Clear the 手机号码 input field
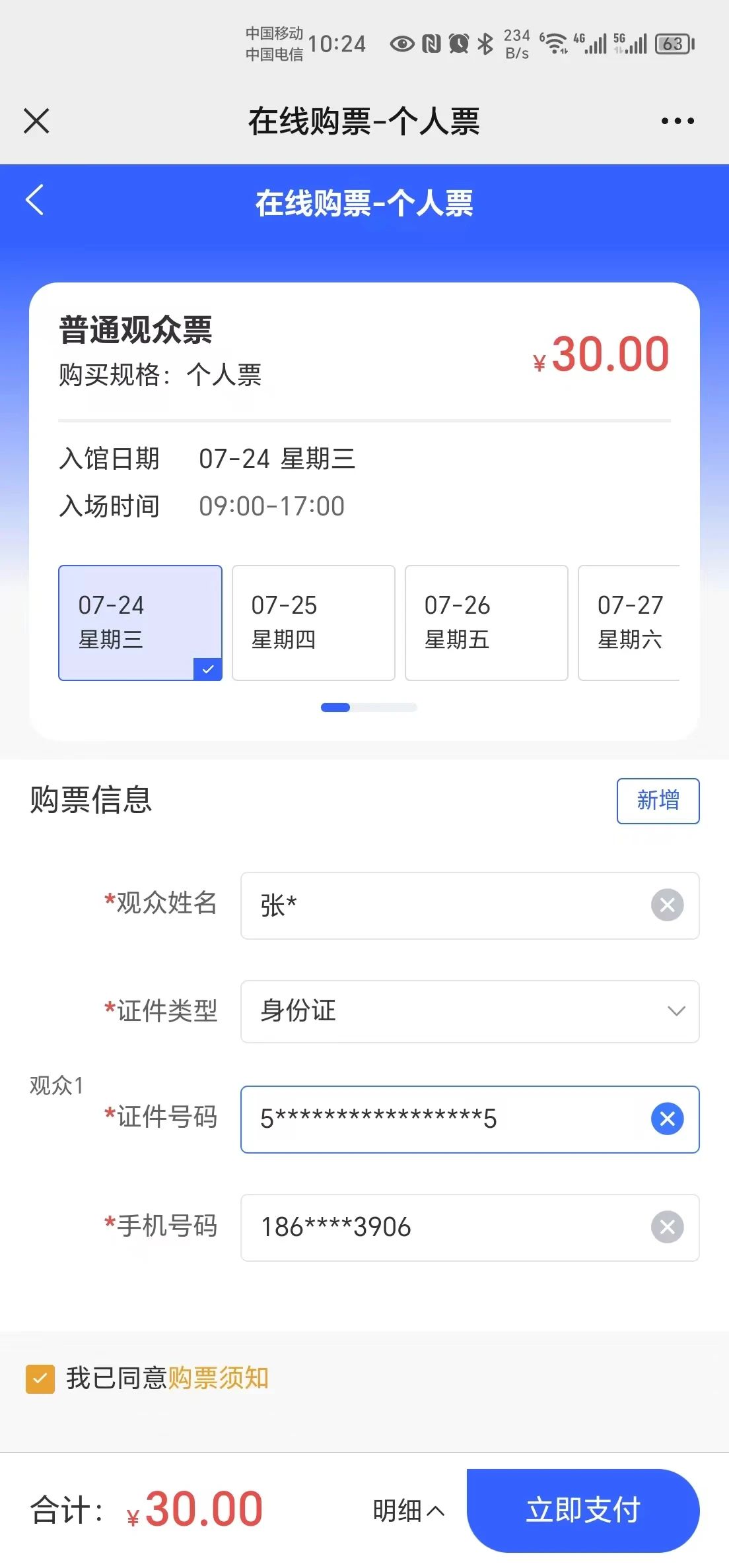729x1568 pixels. pos(667,1227)
